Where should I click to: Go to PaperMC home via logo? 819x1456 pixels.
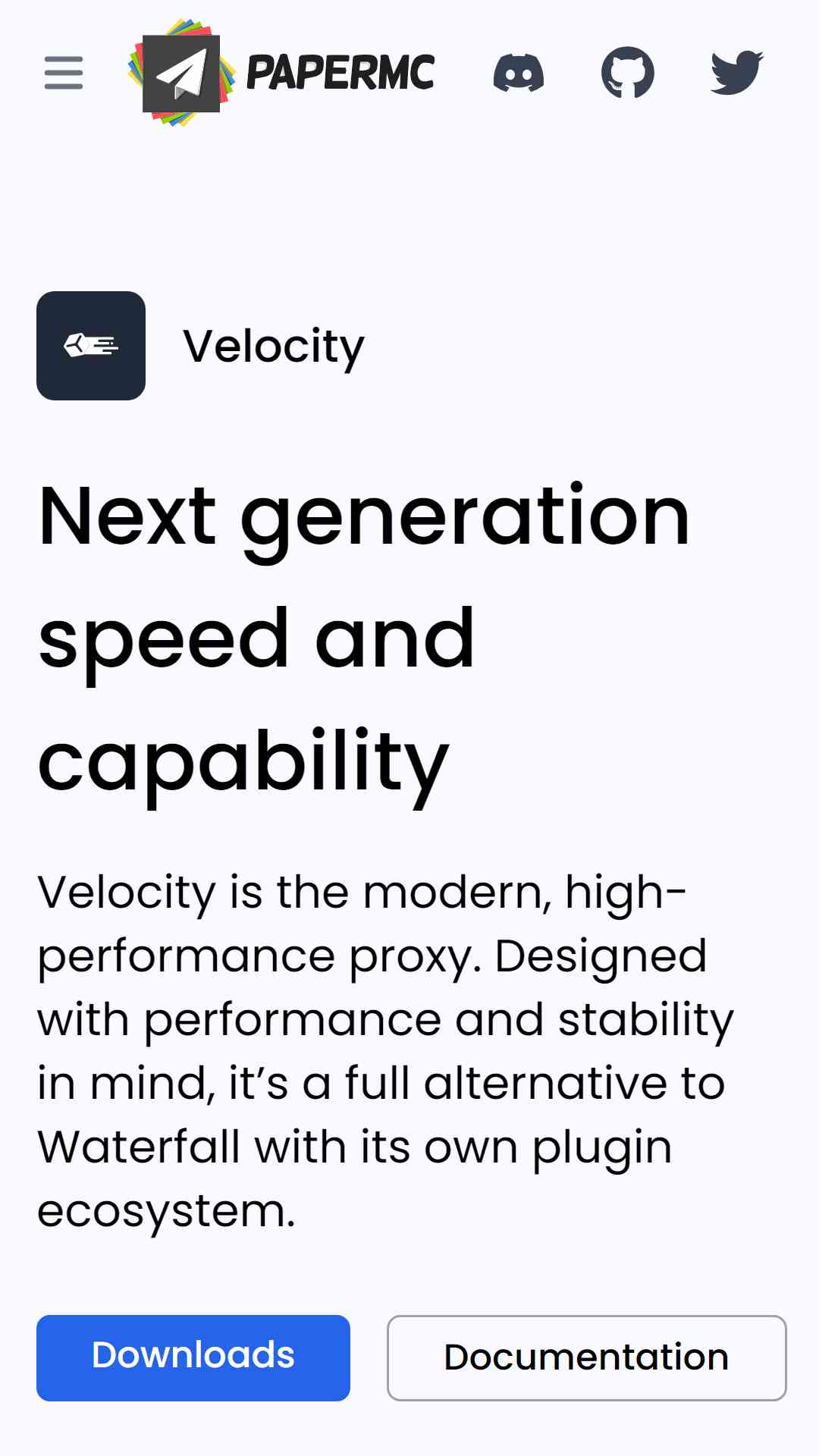(282, 73)
